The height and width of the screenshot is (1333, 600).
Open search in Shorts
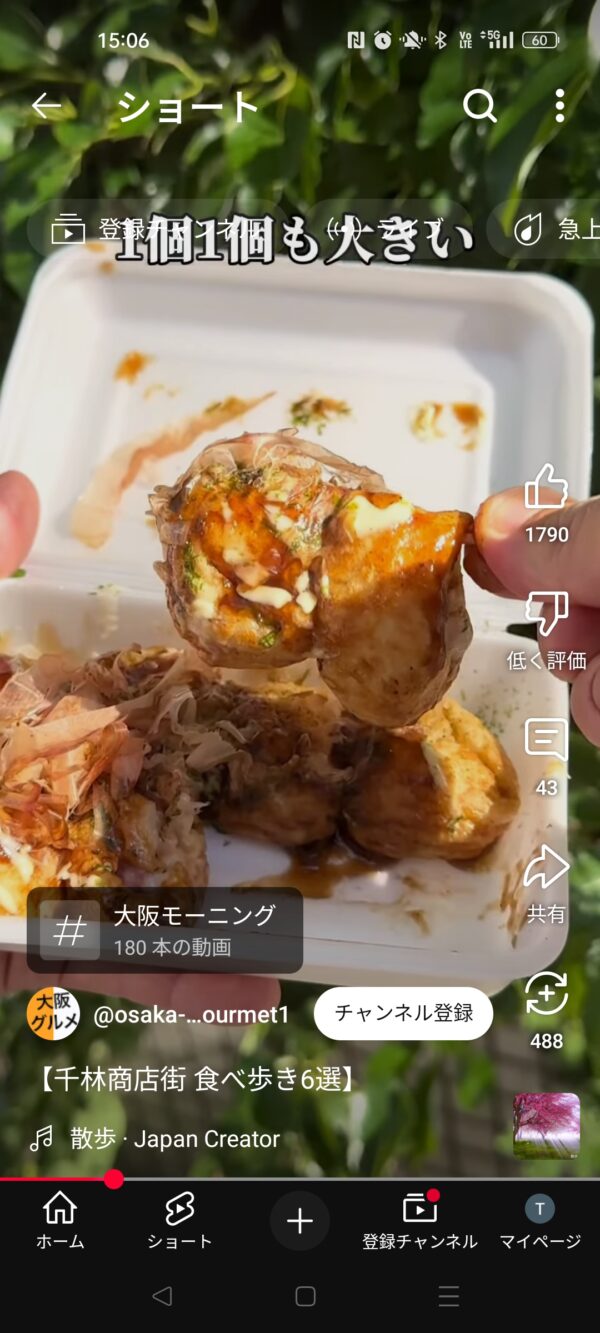click(479, 106)
